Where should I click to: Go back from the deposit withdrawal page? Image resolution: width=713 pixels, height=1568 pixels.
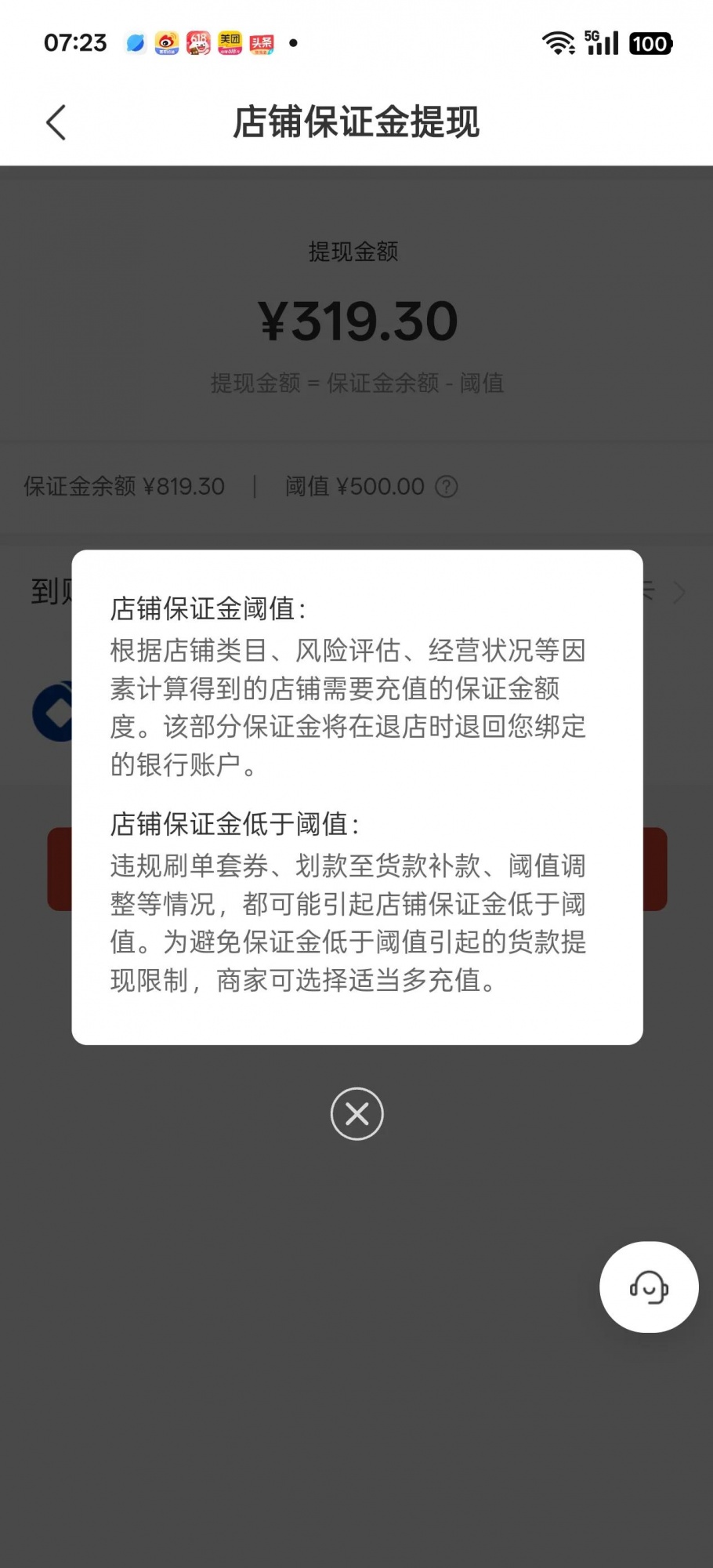56,122
